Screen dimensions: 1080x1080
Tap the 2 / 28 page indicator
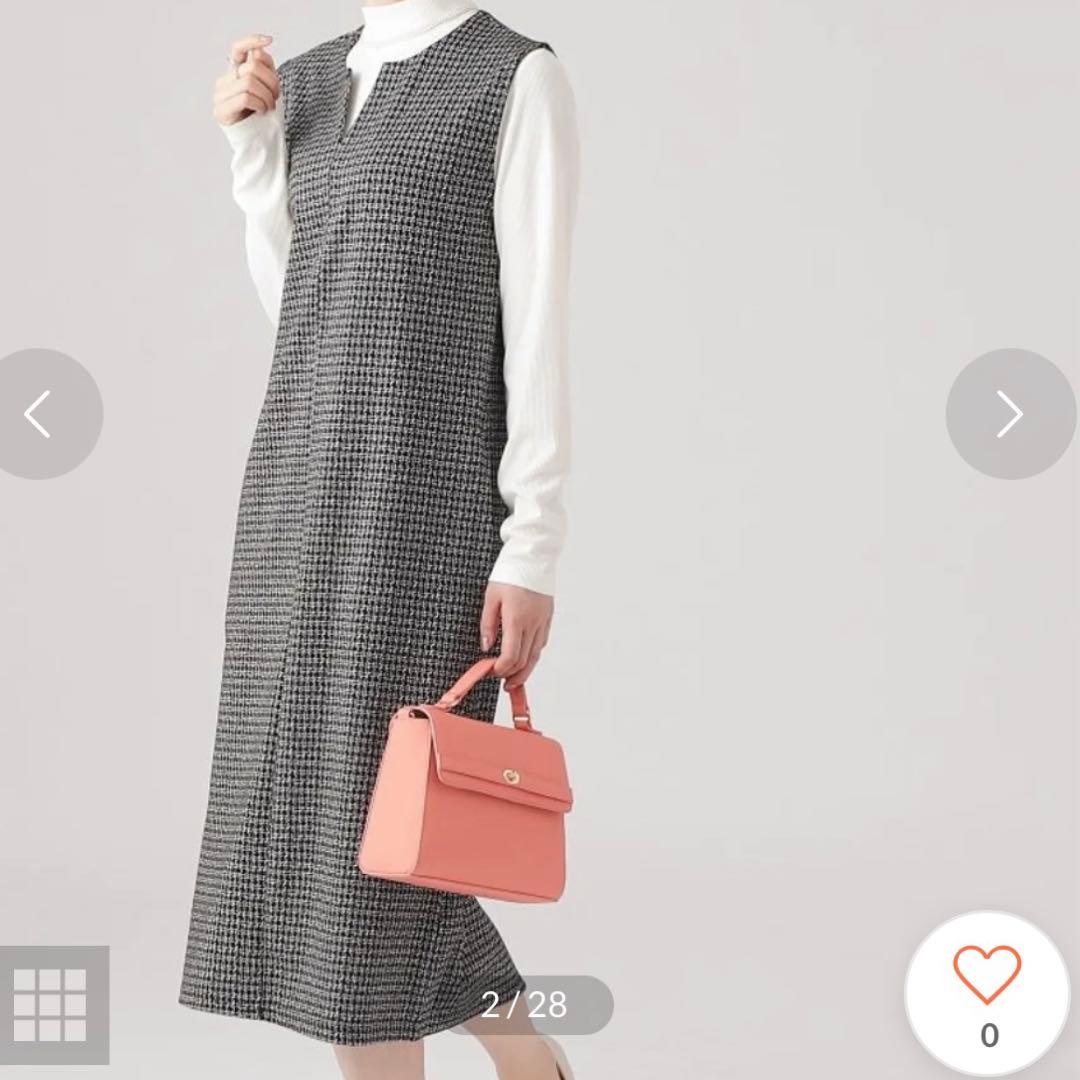coord(525,1005)
